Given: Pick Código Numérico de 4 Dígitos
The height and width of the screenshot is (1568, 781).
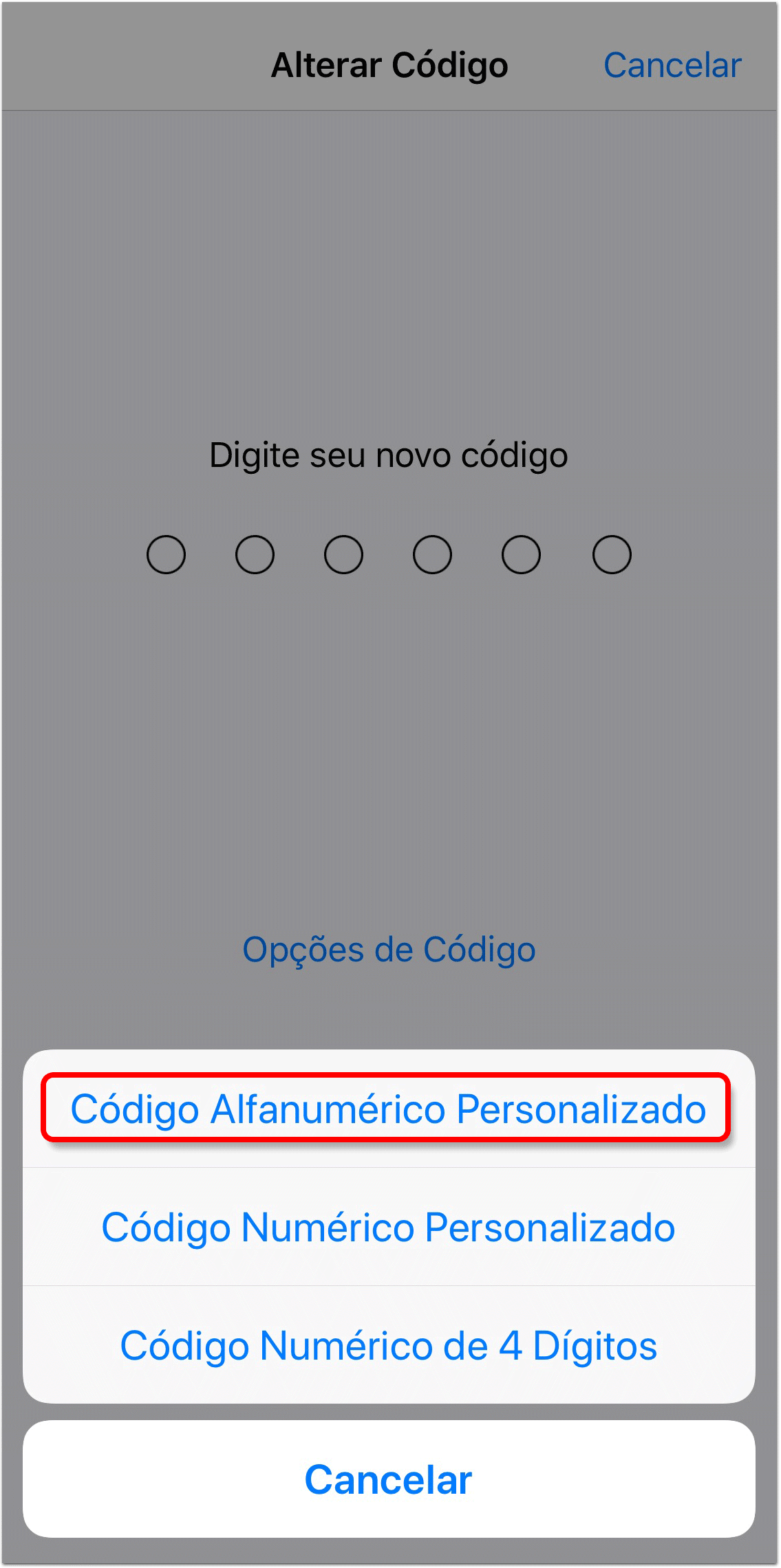Looking at the screenshot, I should click(x=389, y=1345).
